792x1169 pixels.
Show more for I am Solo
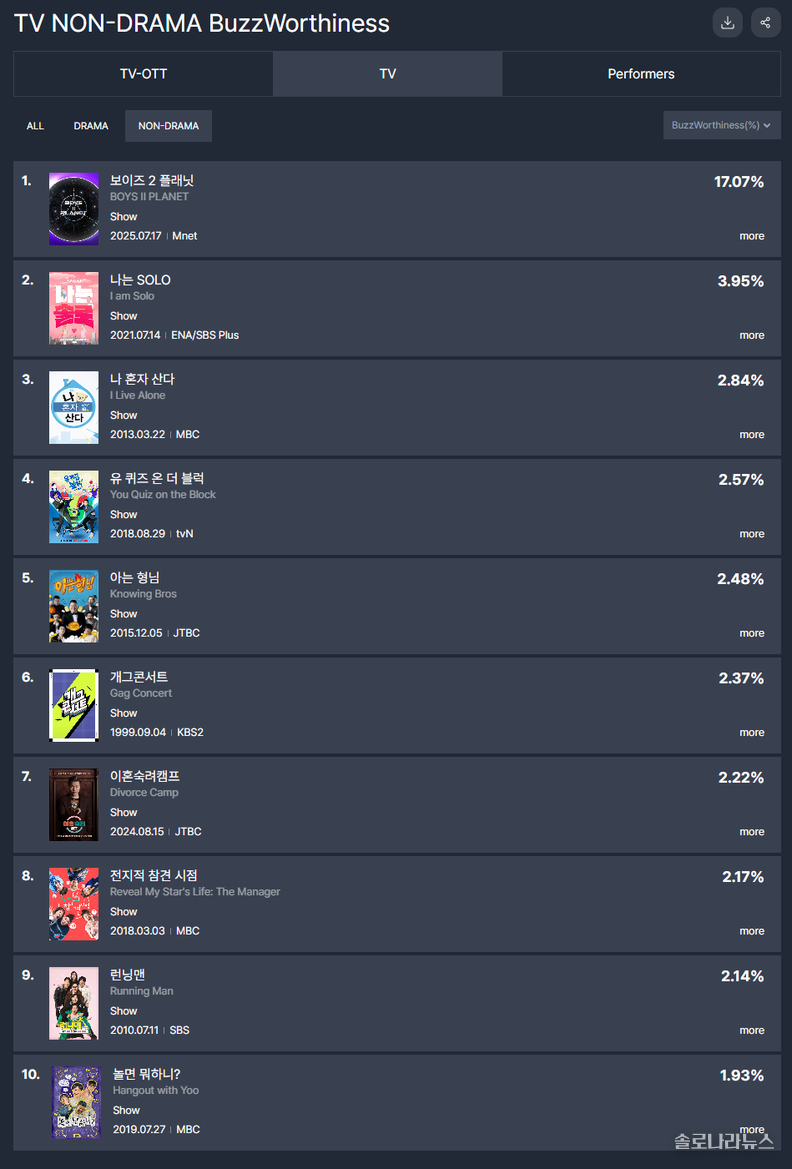tap(752, 335)
